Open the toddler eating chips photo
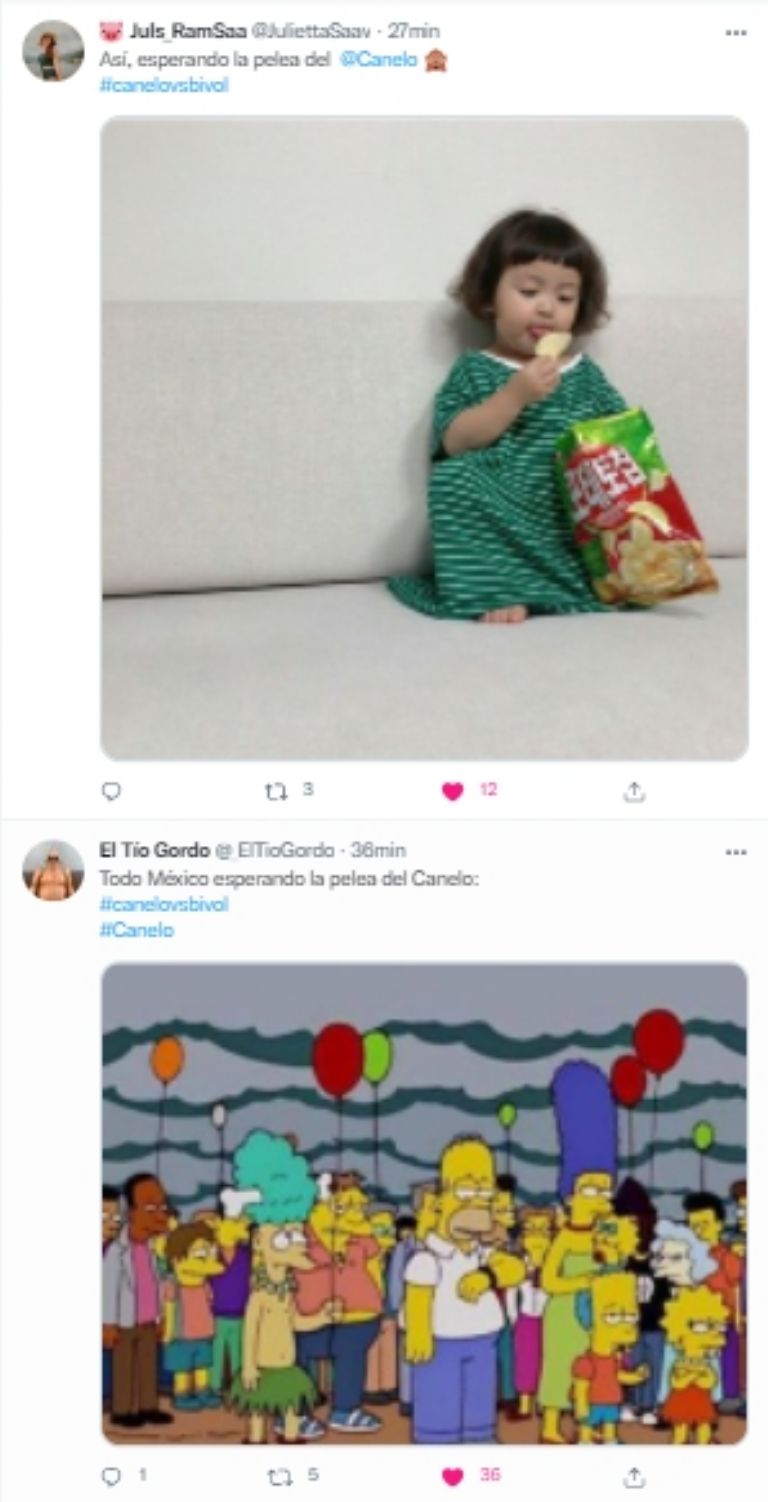This screenshot has height=1502, width=768. point(424,438)
